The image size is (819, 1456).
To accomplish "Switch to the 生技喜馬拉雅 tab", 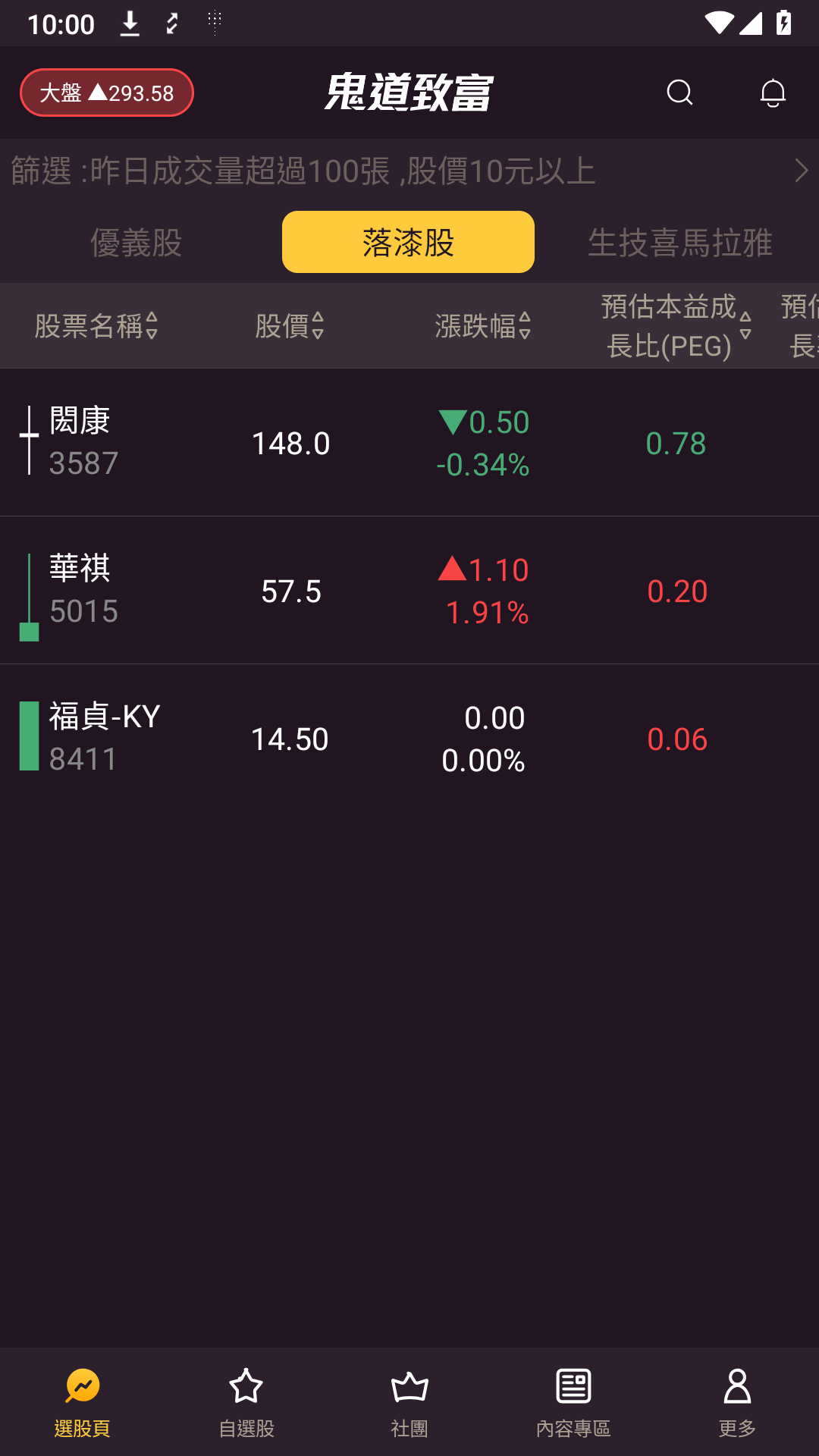I will pyautogui.click(x=680, y=243).
